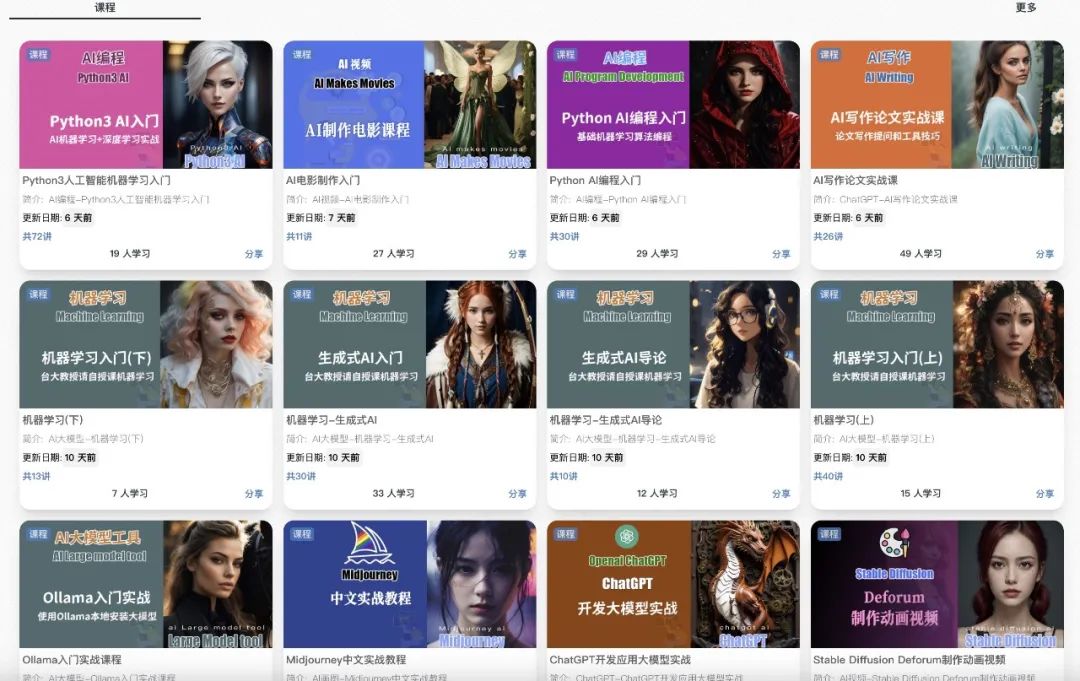The image size is (1080, 681).
Task: View the 机器学习-生成式AI导论 course
Action: 672,345
